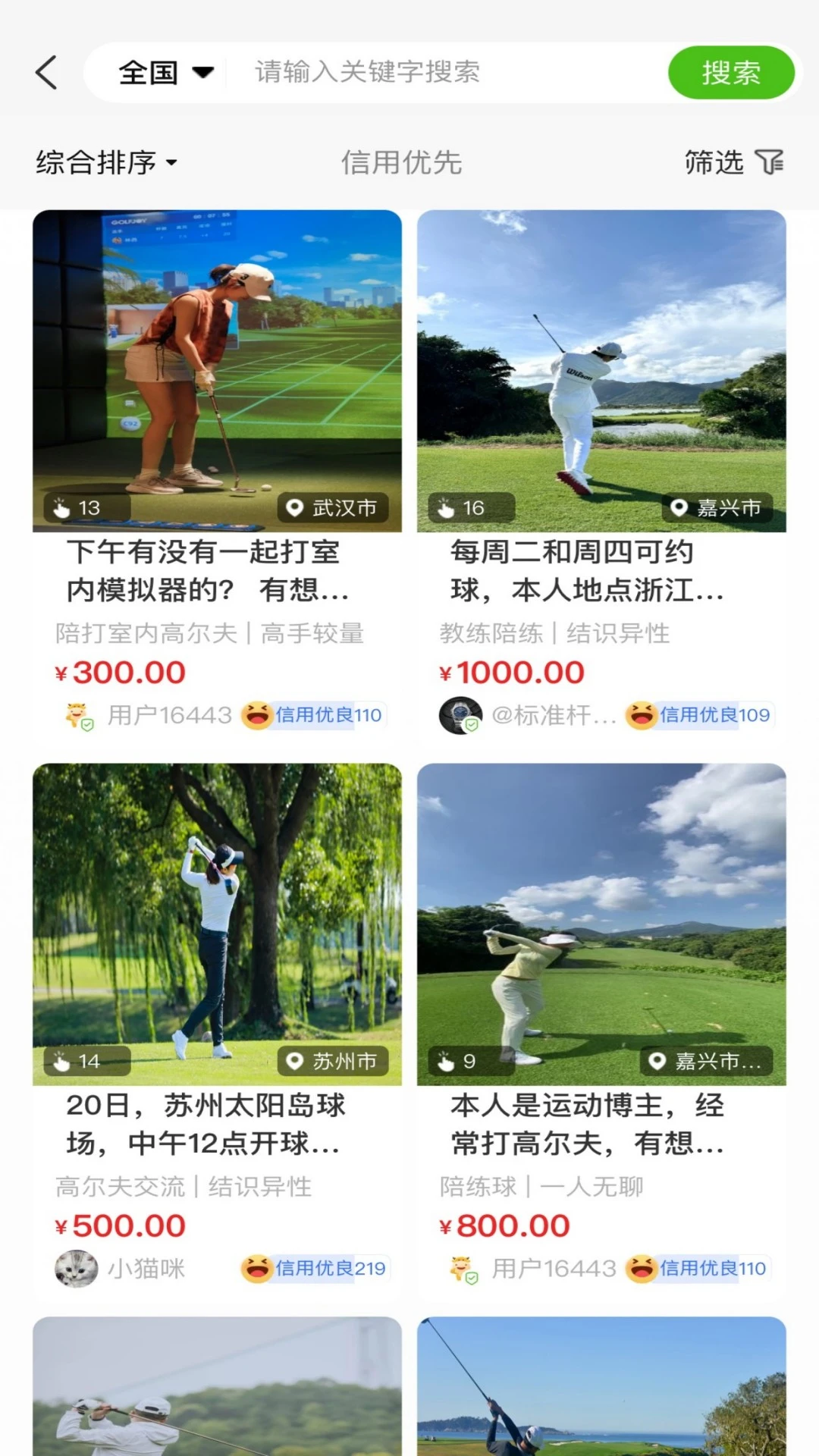This screenshot has height=1456, width=819.
Task: Open the region selector arrow beside 全国
Action: [203, 73]
